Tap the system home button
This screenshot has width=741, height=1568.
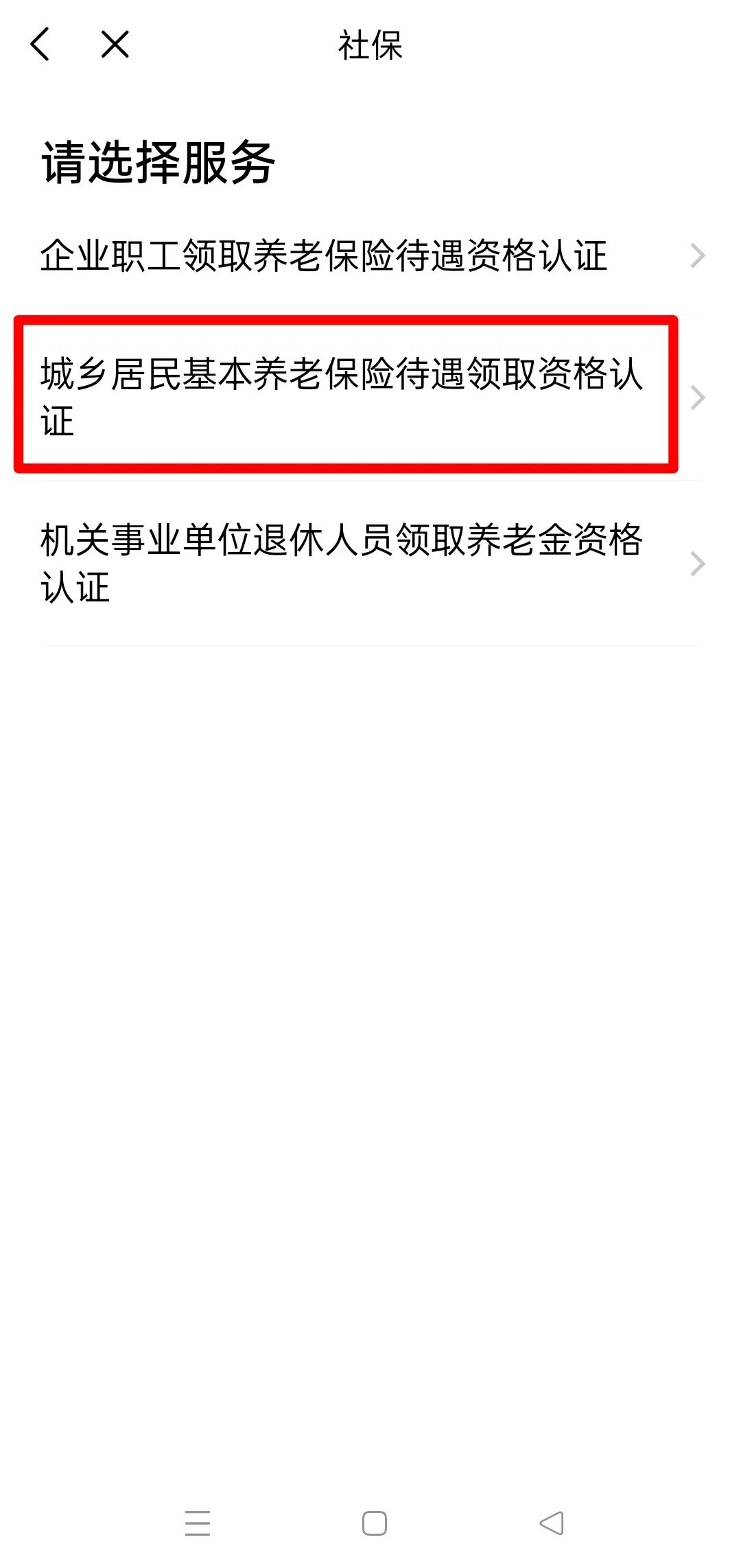(374, 1523)
